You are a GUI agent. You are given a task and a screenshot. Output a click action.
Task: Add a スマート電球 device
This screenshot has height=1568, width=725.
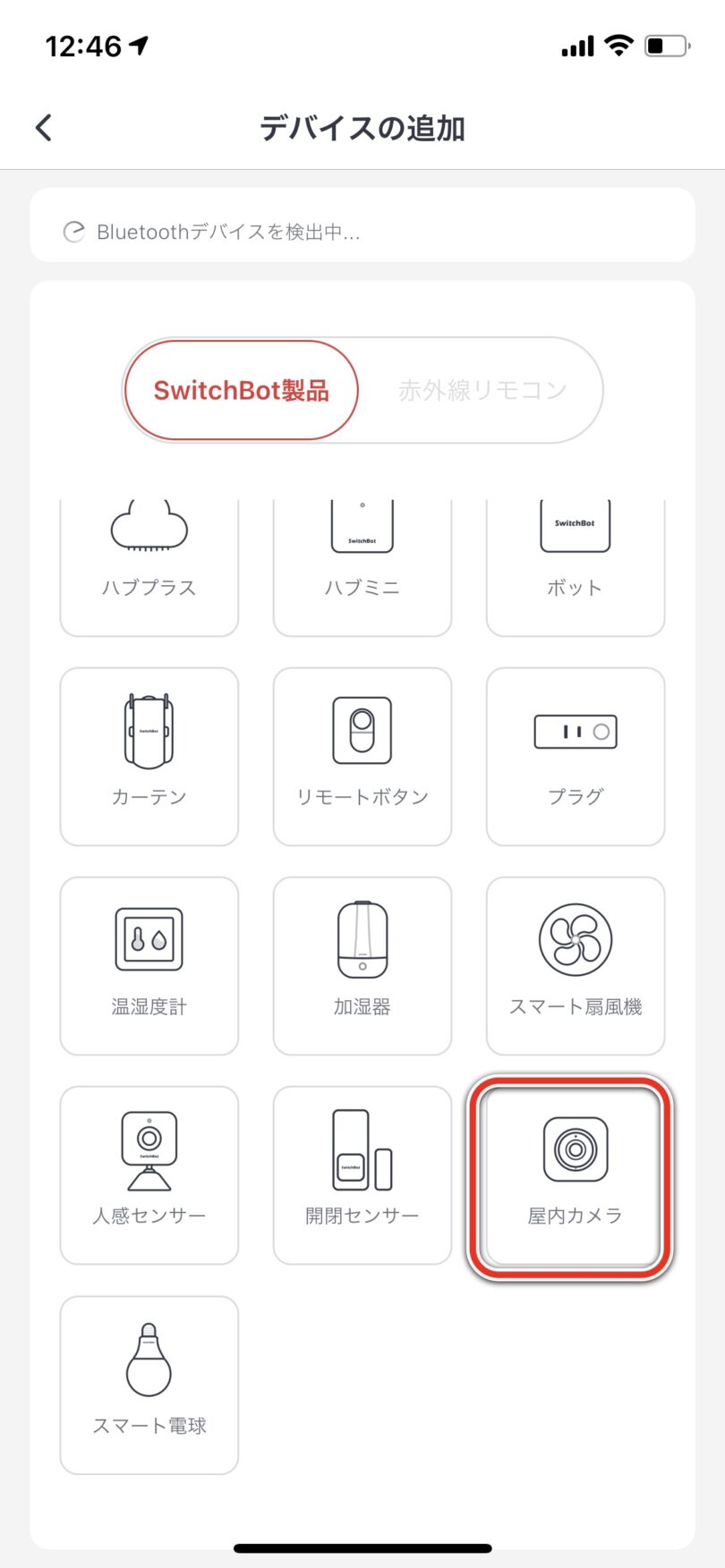coord(149,1385)
